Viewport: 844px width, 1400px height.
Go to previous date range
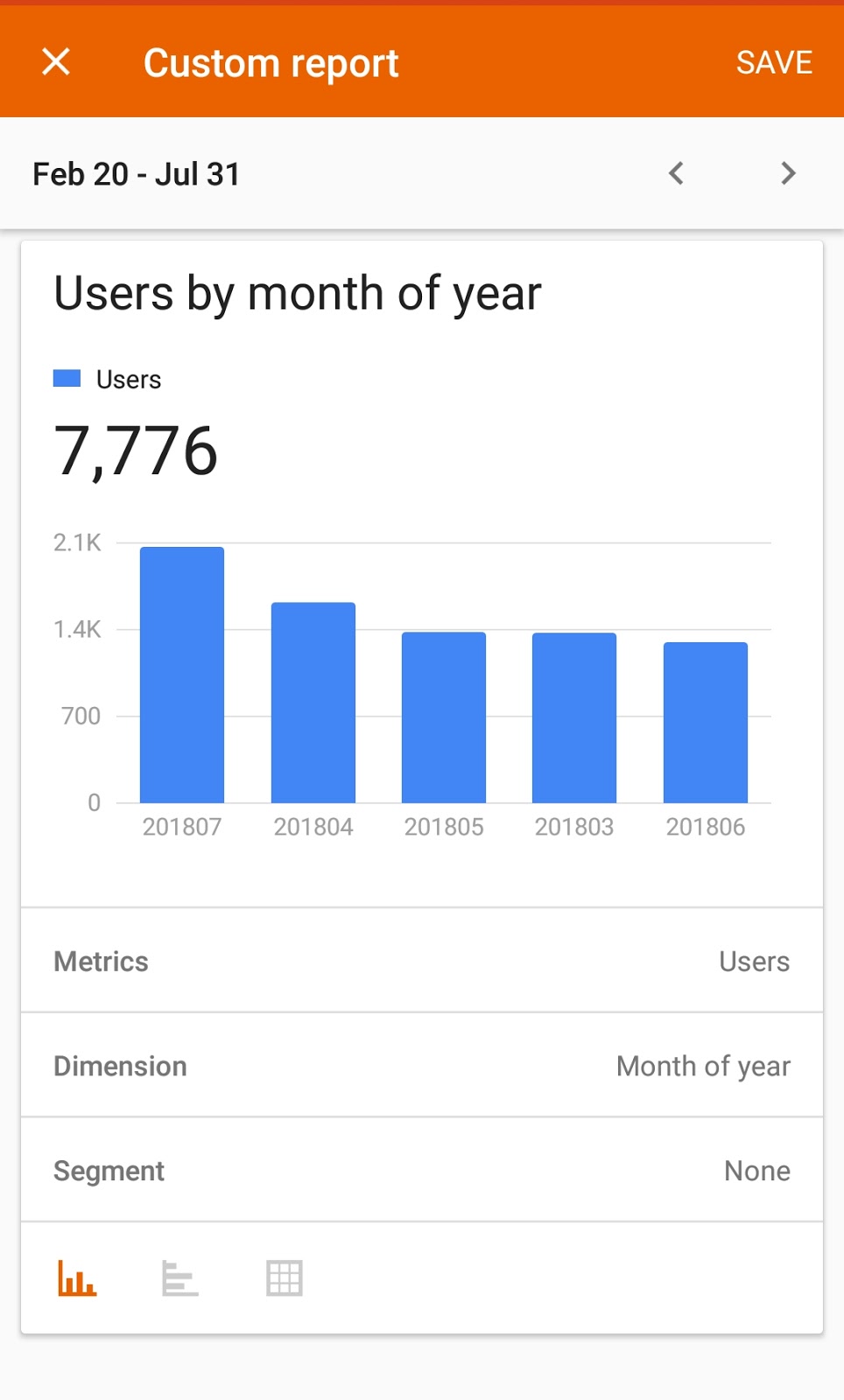tap(676, 173)
